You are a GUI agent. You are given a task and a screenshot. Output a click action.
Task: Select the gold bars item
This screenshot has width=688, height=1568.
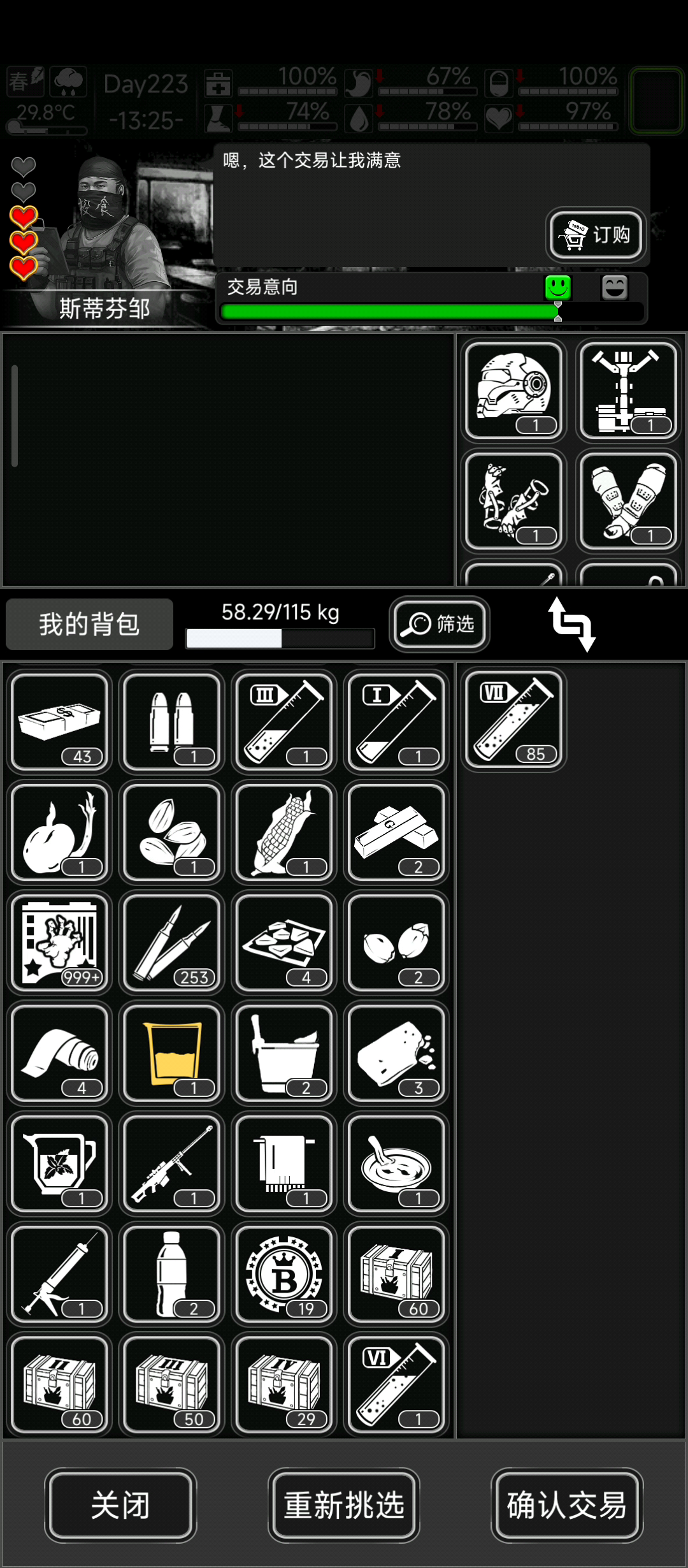click(x=396, y=832)
